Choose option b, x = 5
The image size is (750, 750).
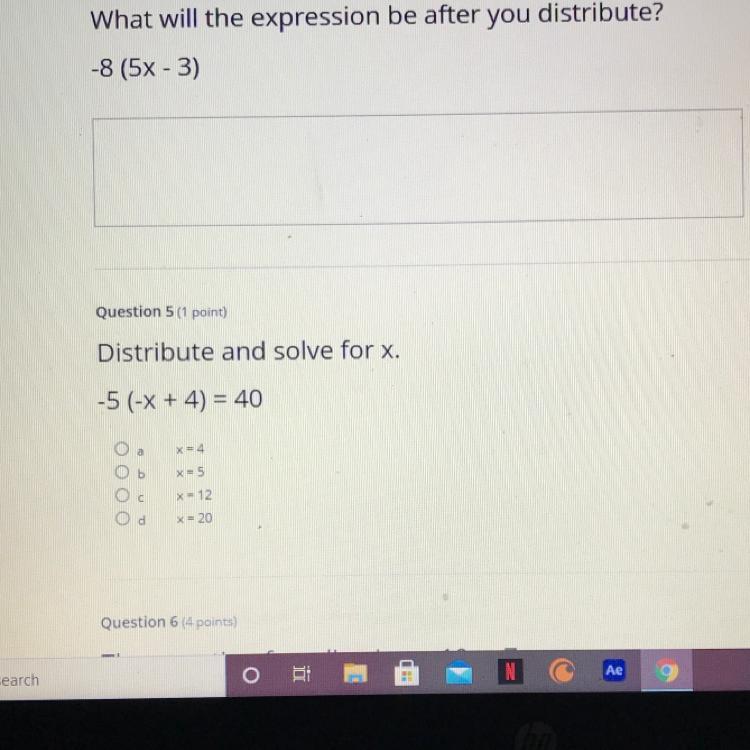121,471
